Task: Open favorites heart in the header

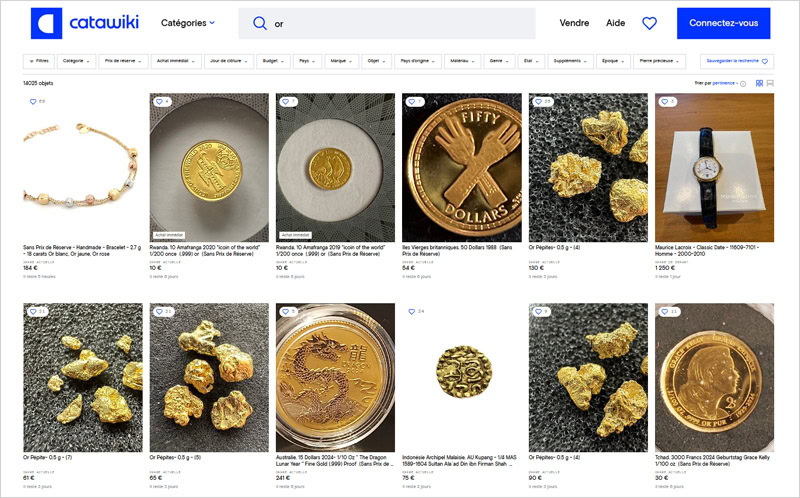Action: point(649,23)
